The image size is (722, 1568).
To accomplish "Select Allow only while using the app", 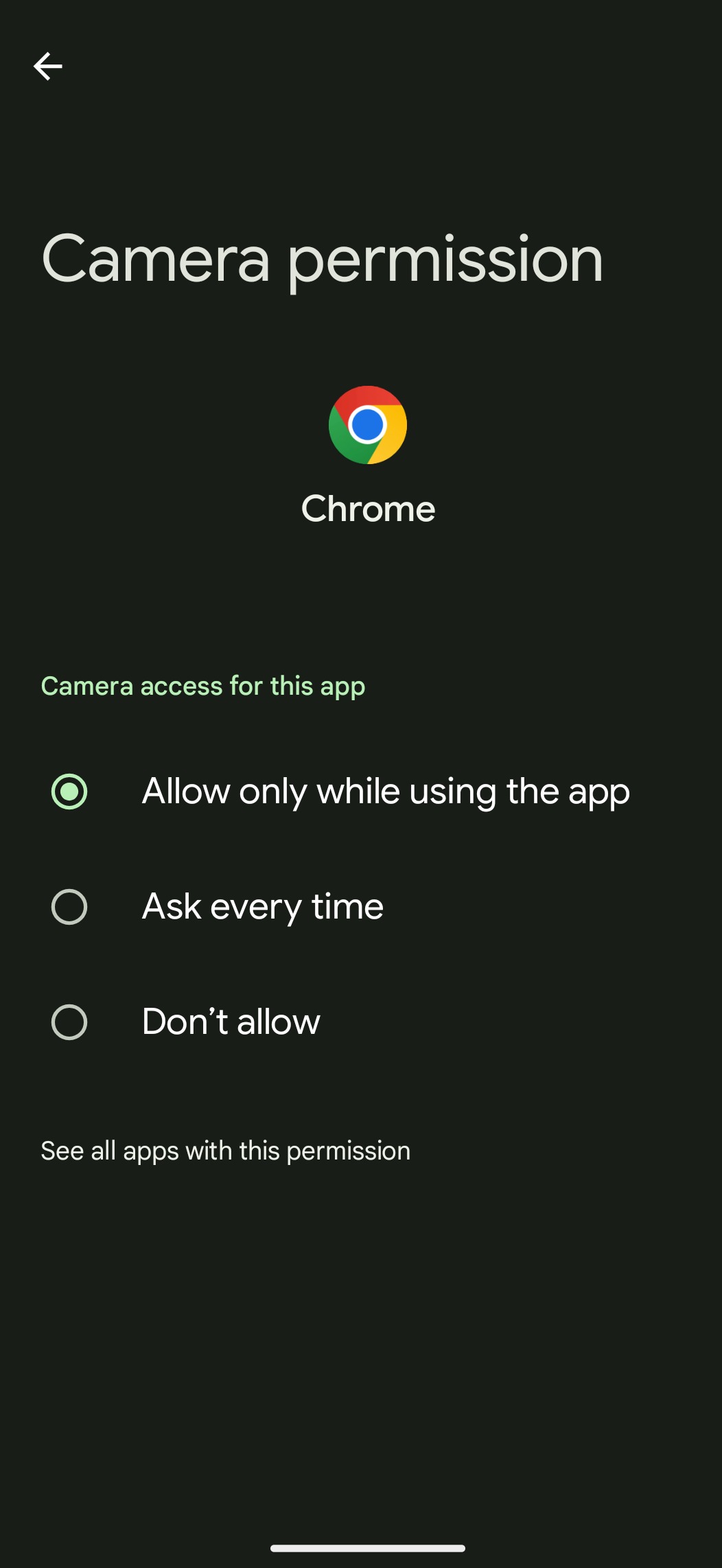I will (361, 792).
